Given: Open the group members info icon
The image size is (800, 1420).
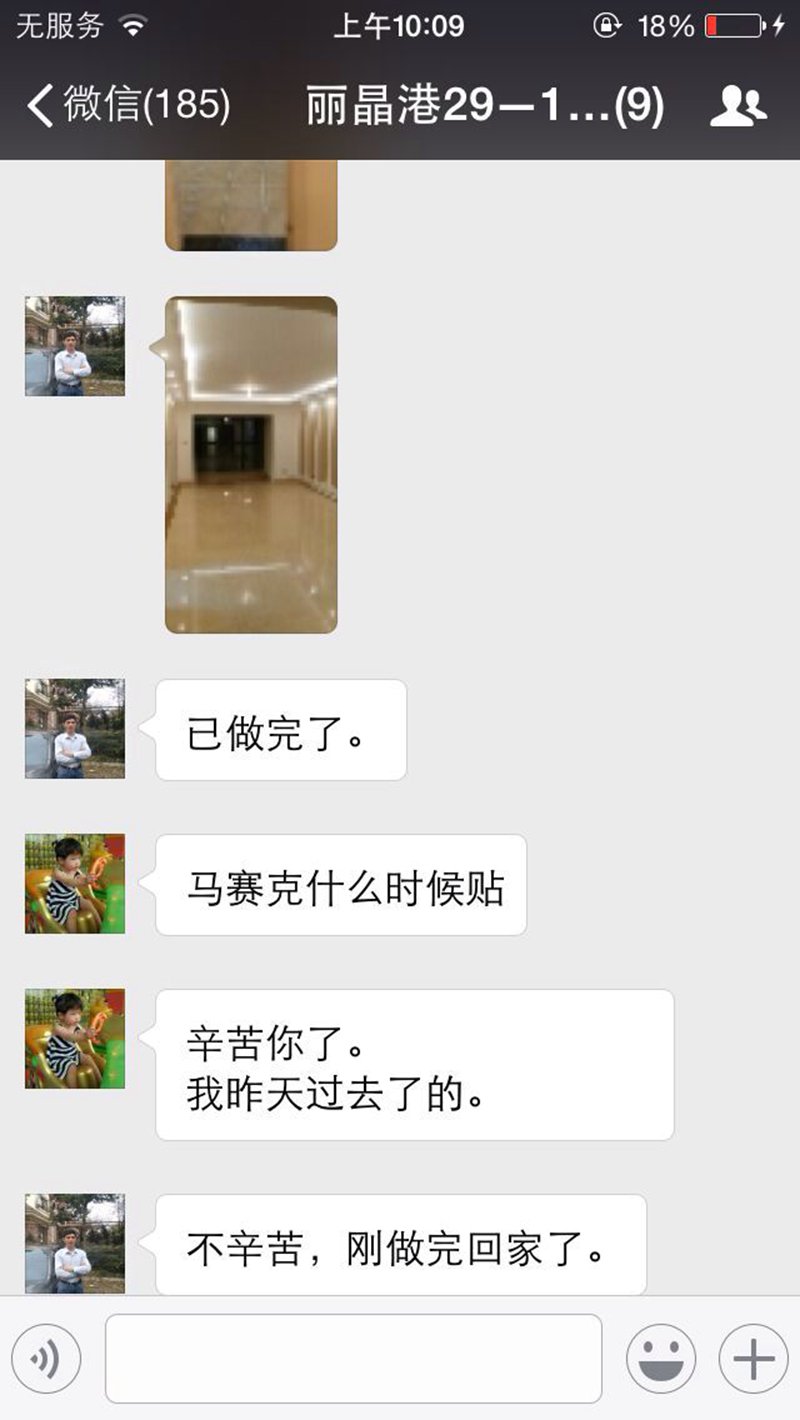Looking at the screenshot, I should [x=738, y=105].
